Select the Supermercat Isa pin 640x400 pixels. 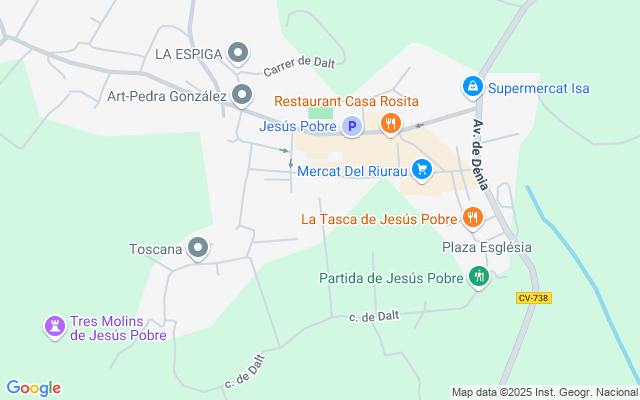pos(472,87)
